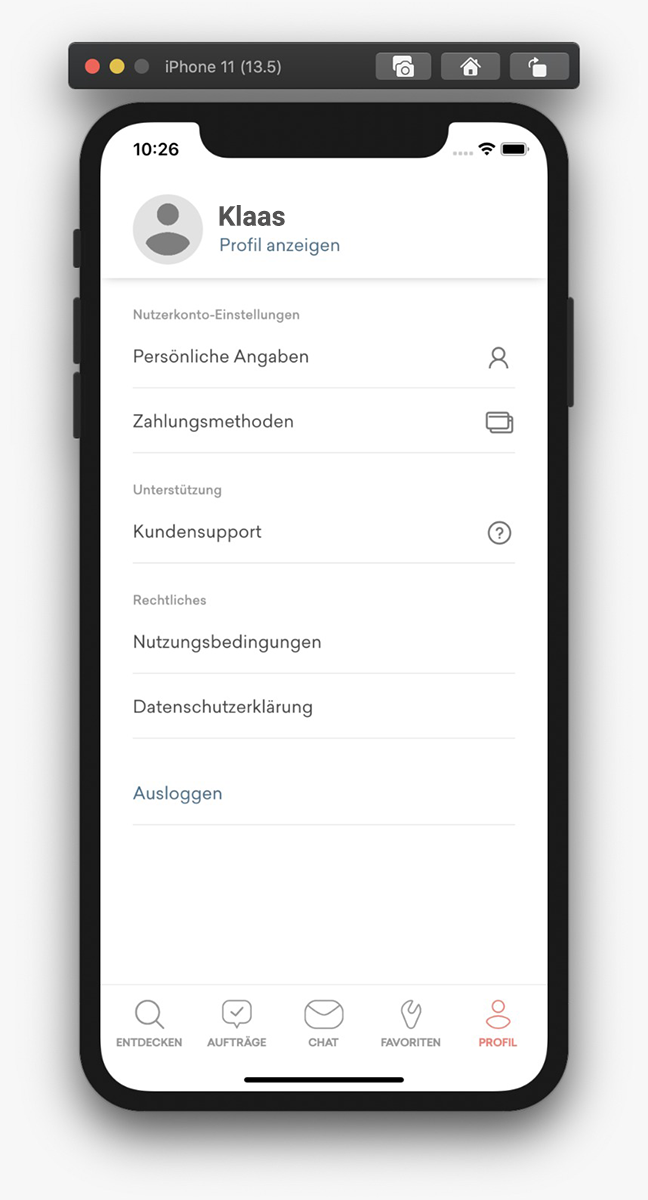648x1200 pixels.
Task: Open Zahlungsmethoden row
Action: click(323, 422)
